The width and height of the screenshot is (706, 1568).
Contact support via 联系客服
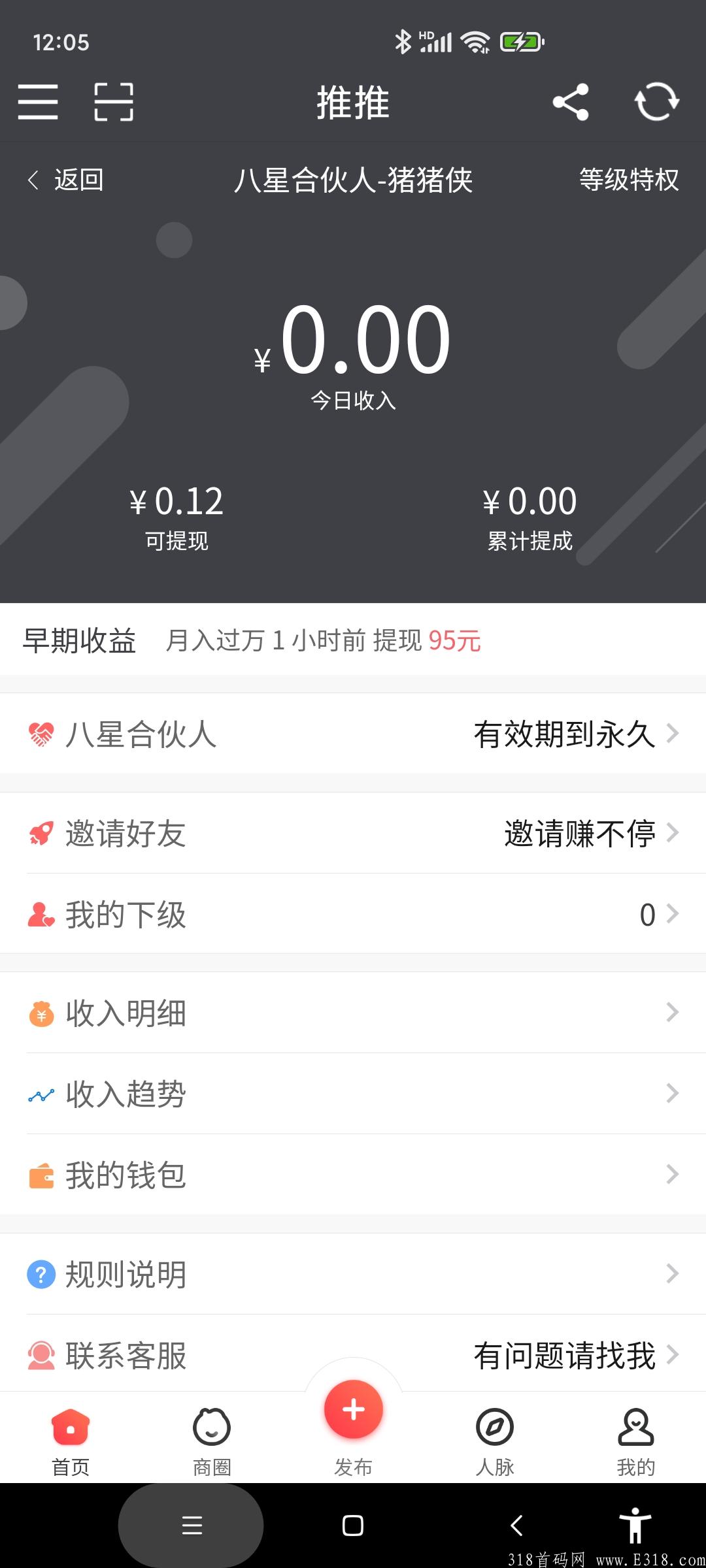pyautogui.click(x=353, y=1355)
